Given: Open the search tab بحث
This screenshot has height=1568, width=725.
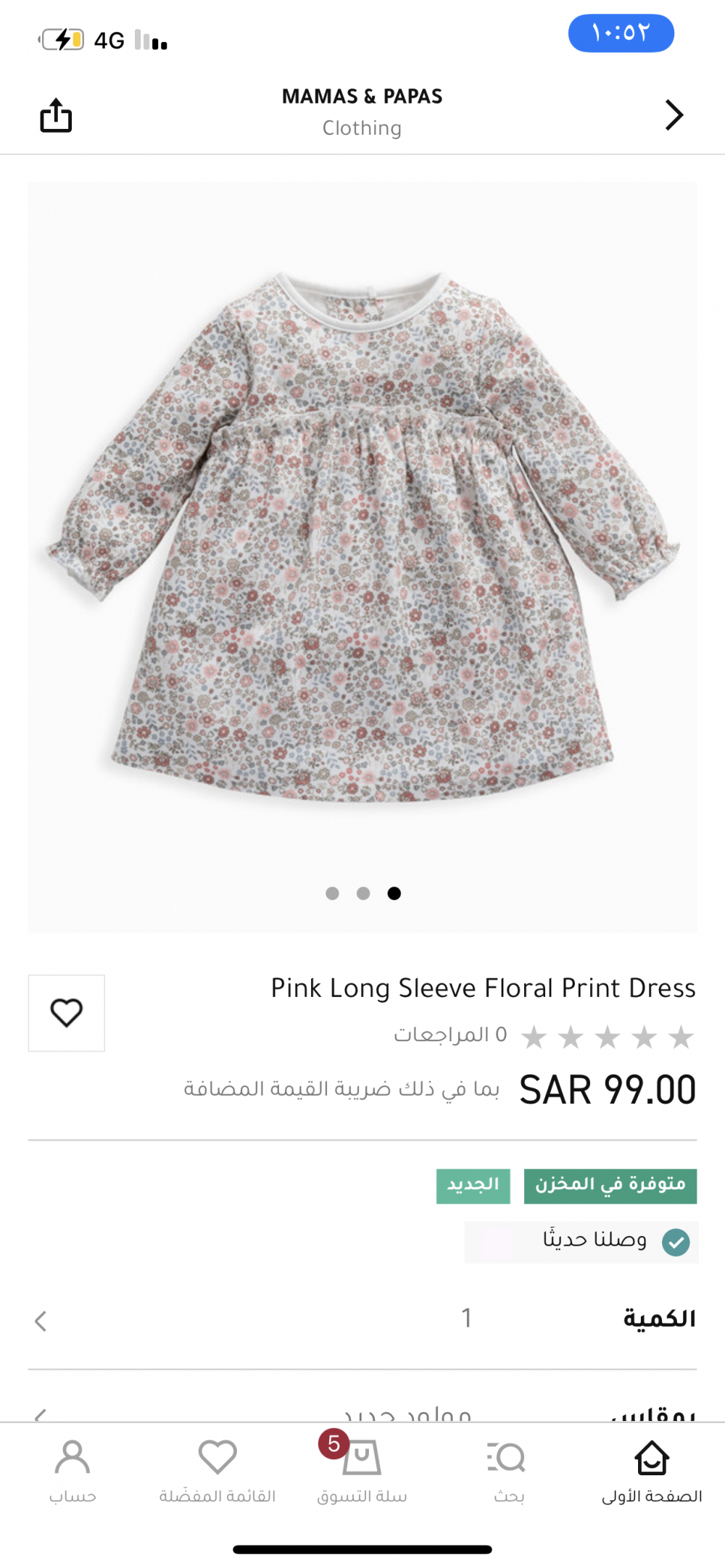Looking at the screenshot, I should click(507, 1471).
